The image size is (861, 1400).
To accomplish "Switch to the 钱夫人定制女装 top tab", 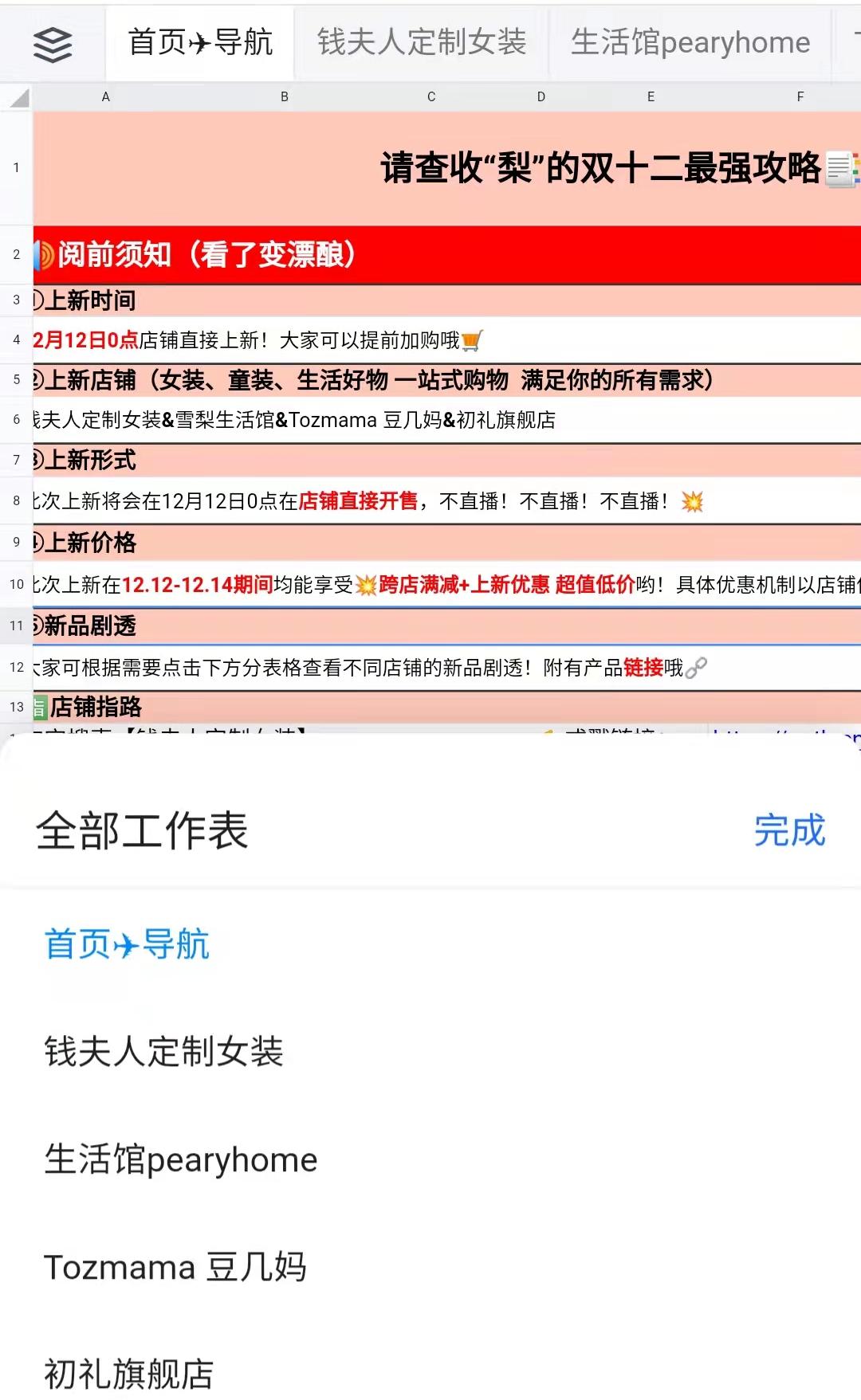I will click(x=421, y=42).
